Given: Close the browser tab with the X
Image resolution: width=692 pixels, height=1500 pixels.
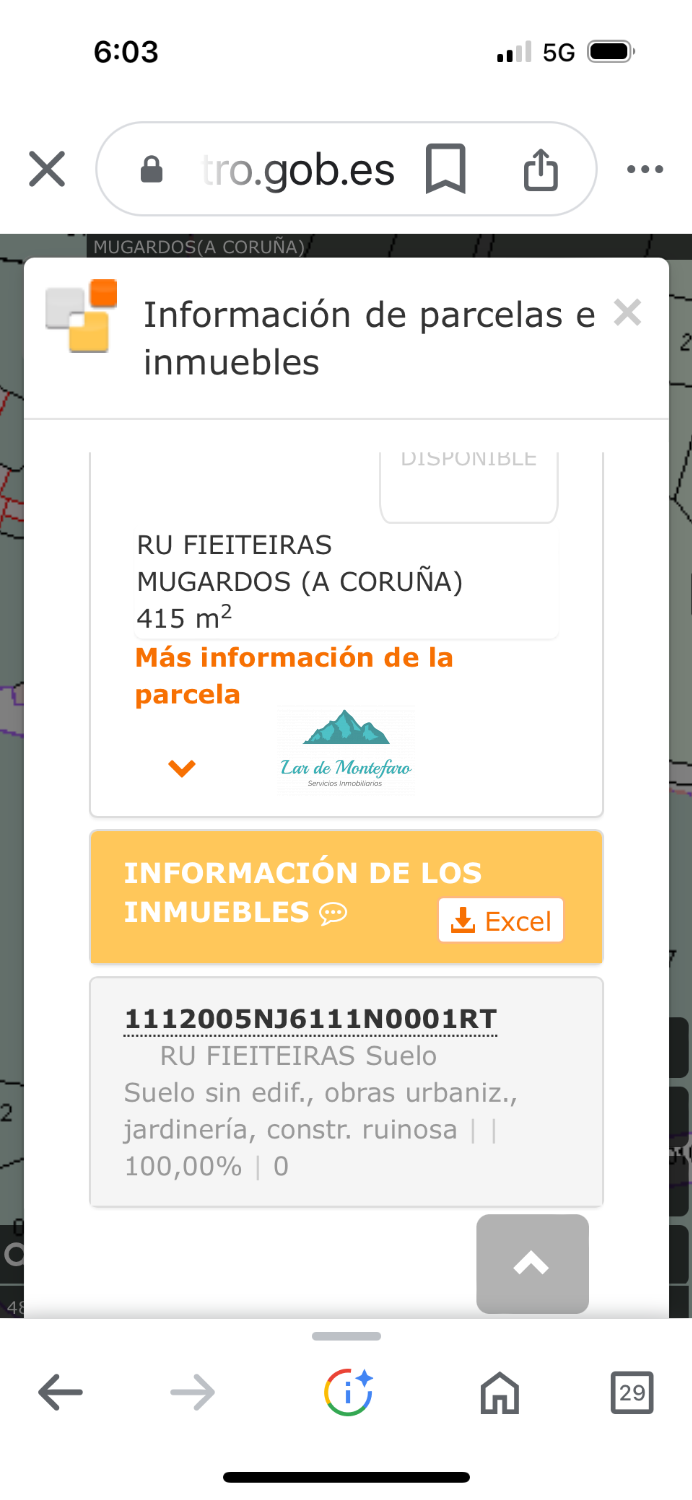Looking at the screenshot, I should coord(47,169).
